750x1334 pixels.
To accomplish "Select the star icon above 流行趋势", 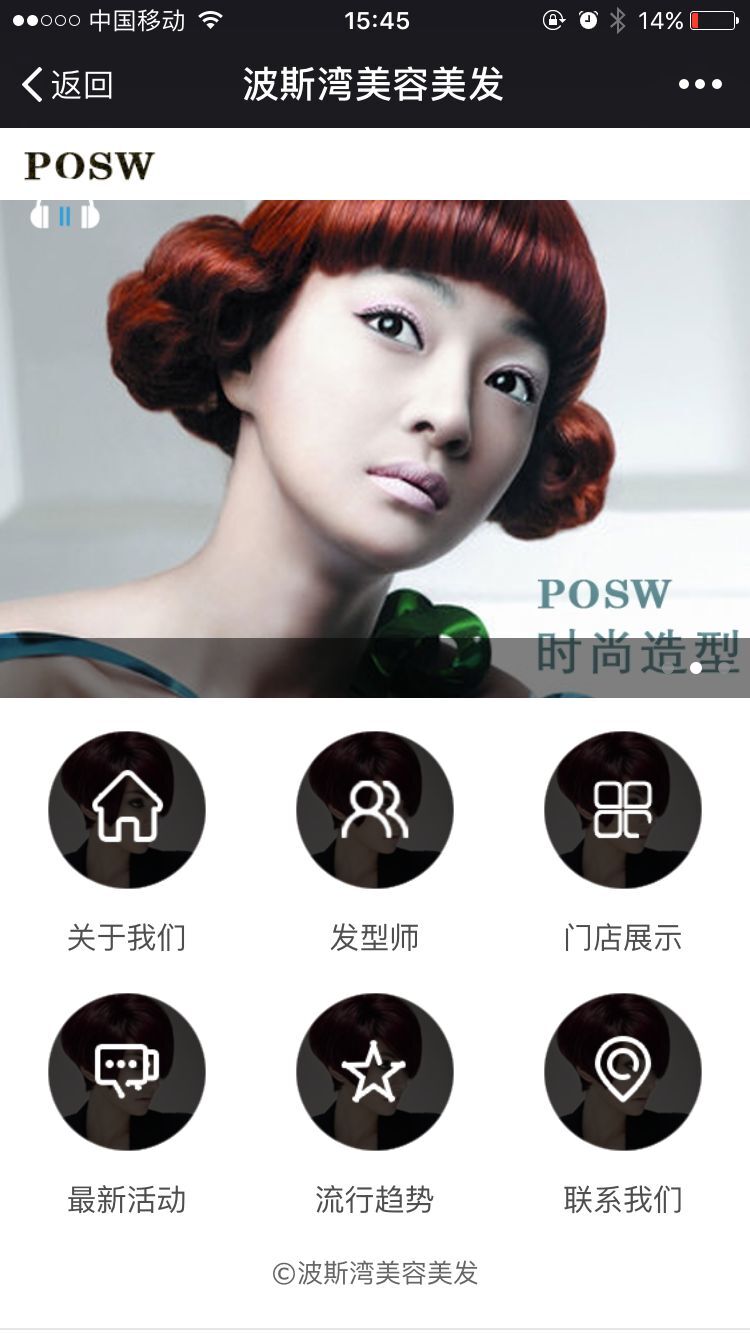I will [x=374, y=1071].
